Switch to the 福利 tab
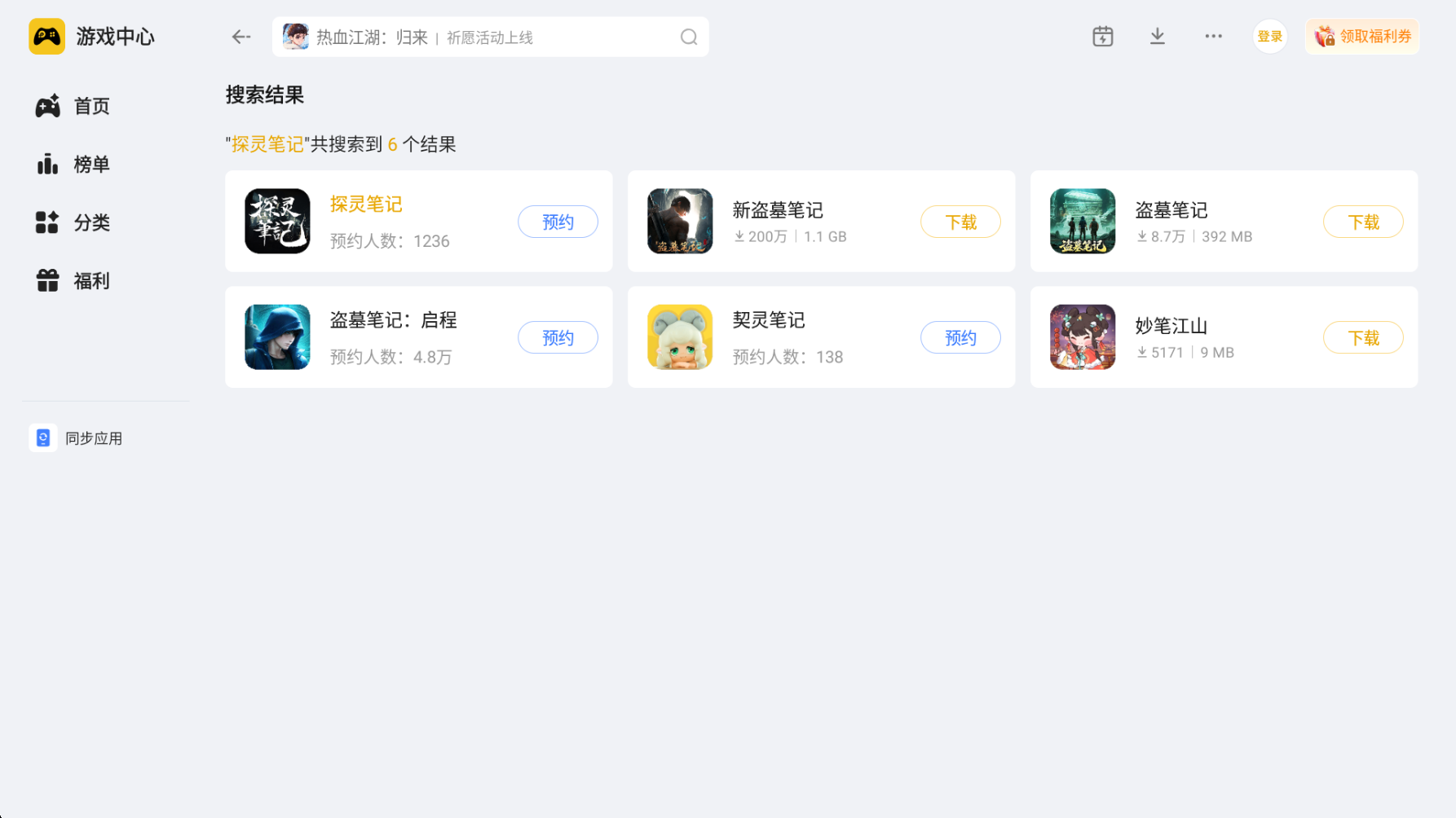Viewport: 1456px width, 818px height. coord(73,281)
